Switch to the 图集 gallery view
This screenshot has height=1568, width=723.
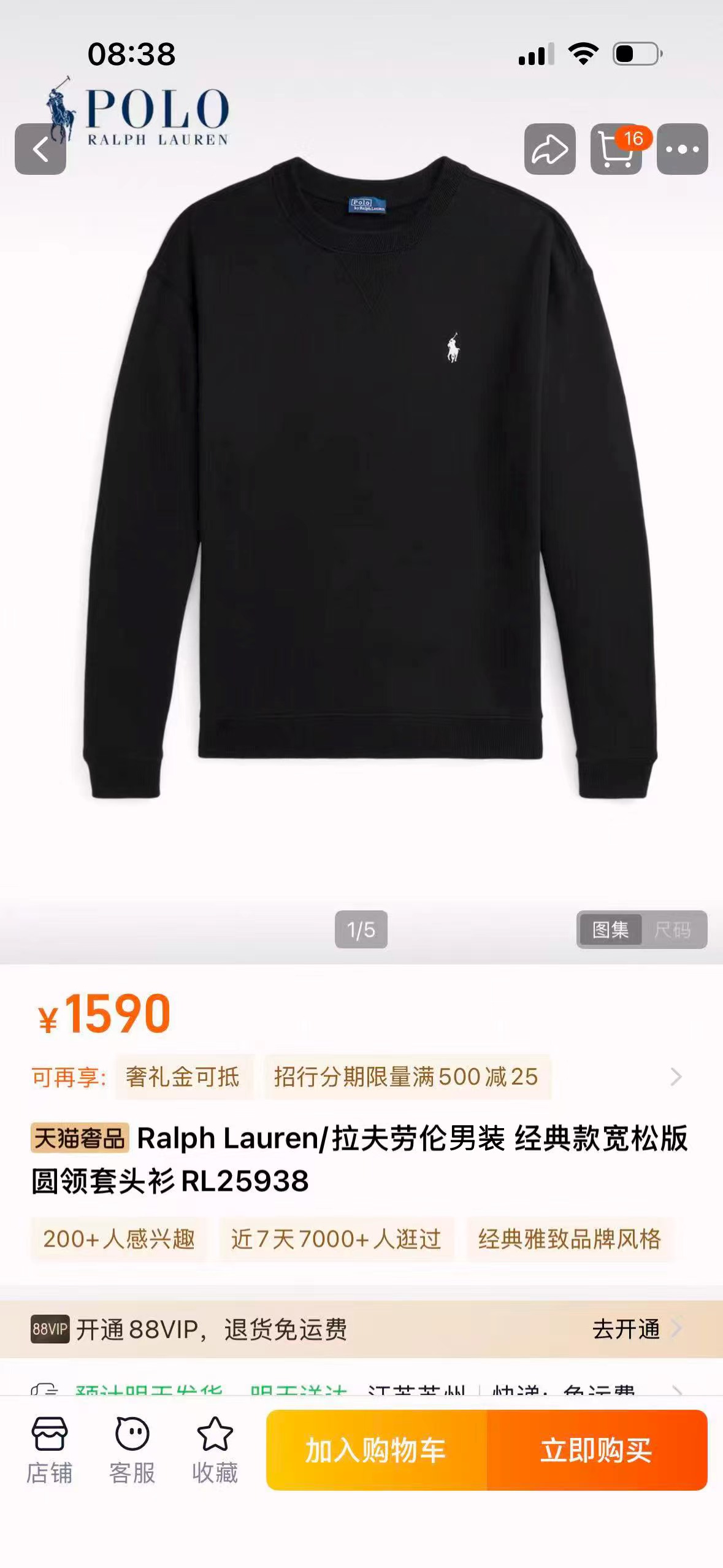point(610,929)
